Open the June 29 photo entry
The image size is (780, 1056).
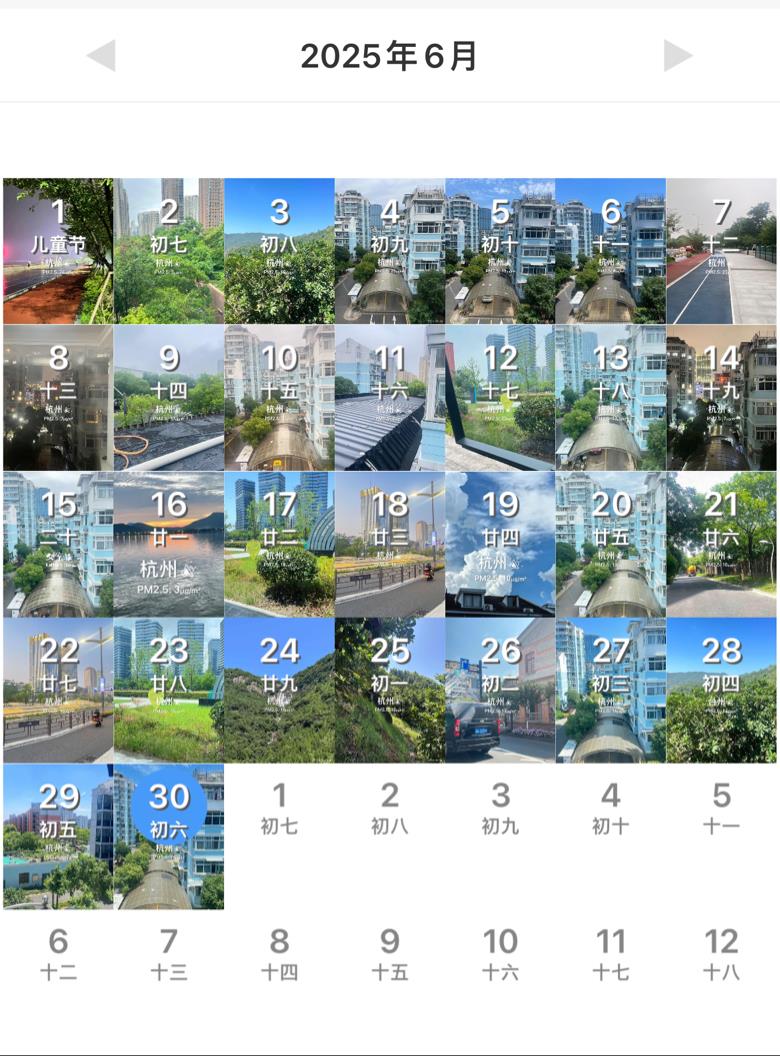coord(58,836)
